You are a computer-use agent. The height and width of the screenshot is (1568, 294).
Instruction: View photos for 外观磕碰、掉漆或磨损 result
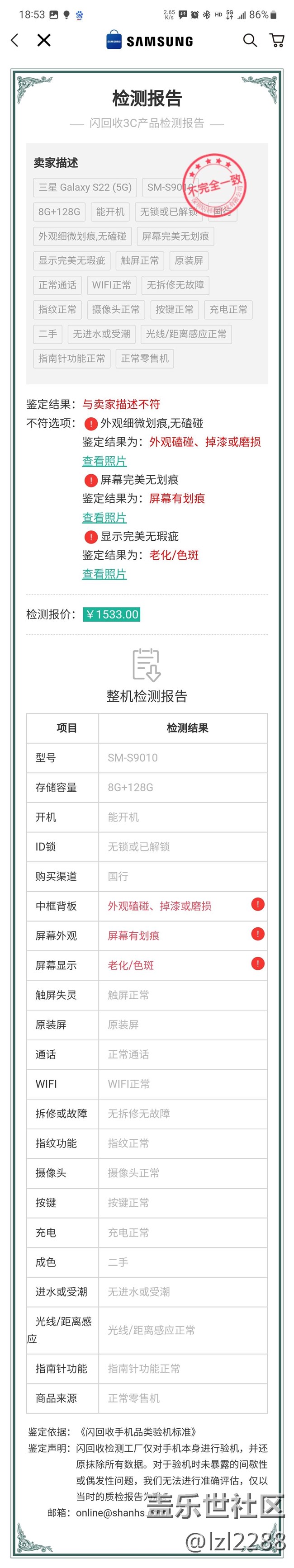pos(104,461)
